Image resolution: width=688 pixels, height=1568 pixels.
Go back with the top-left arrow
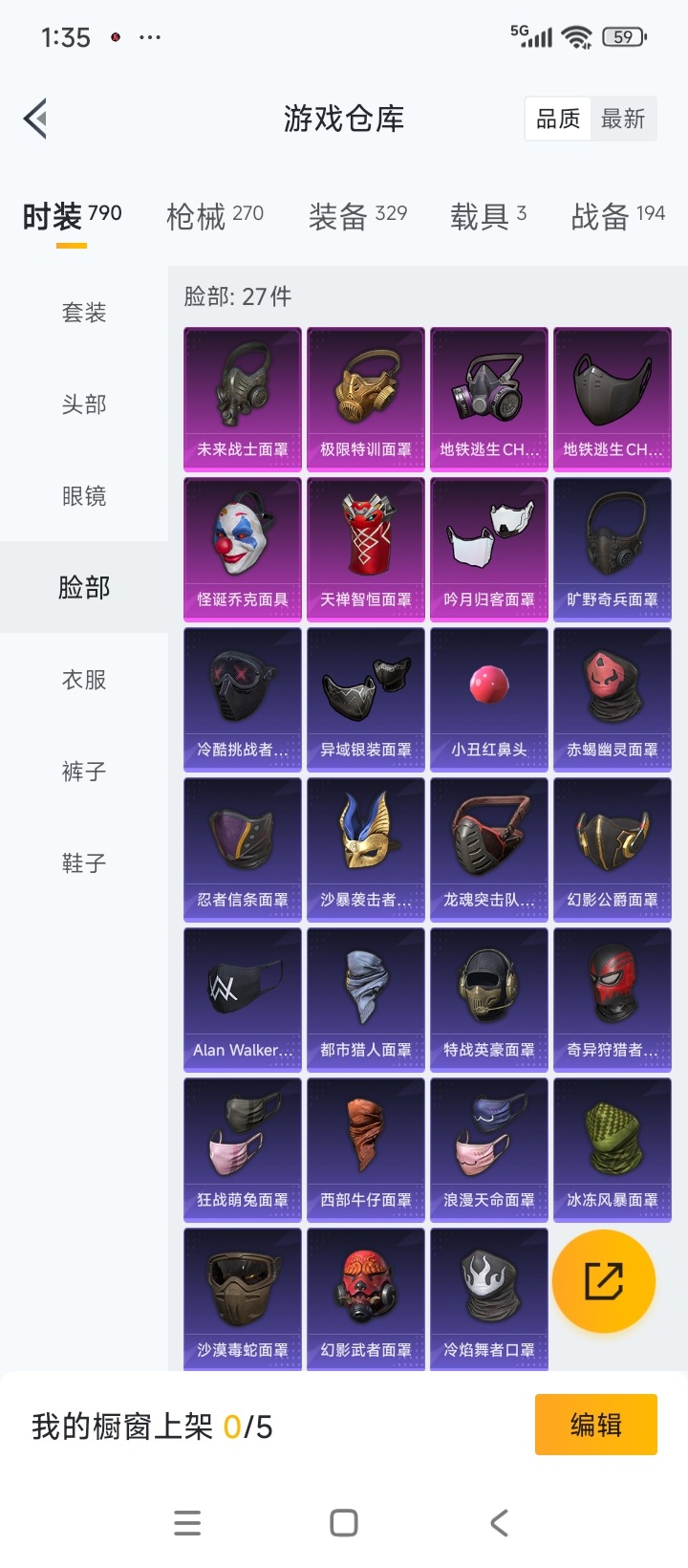pyautogui.click(x=36, y=120)
